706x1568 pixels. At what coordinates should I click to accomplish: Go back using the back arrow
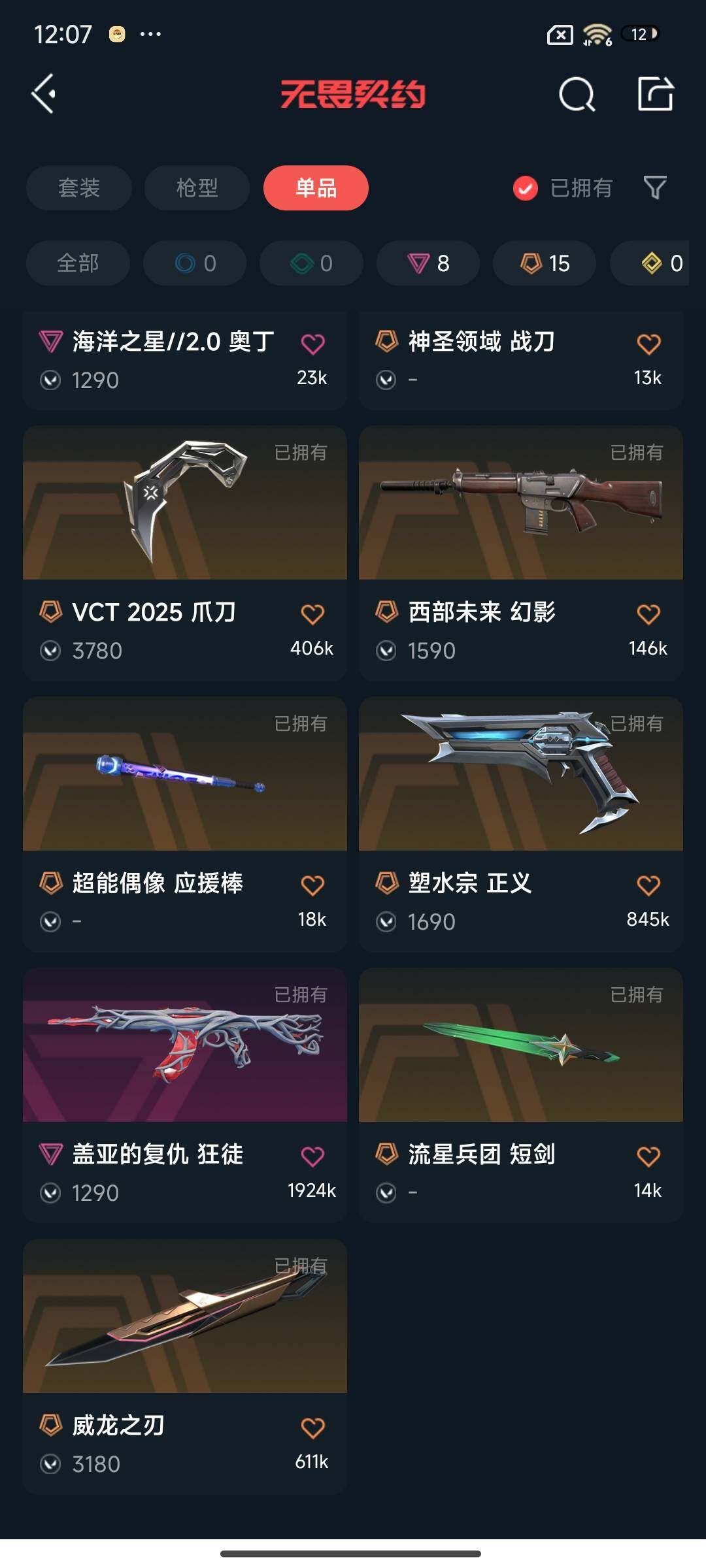44,94
